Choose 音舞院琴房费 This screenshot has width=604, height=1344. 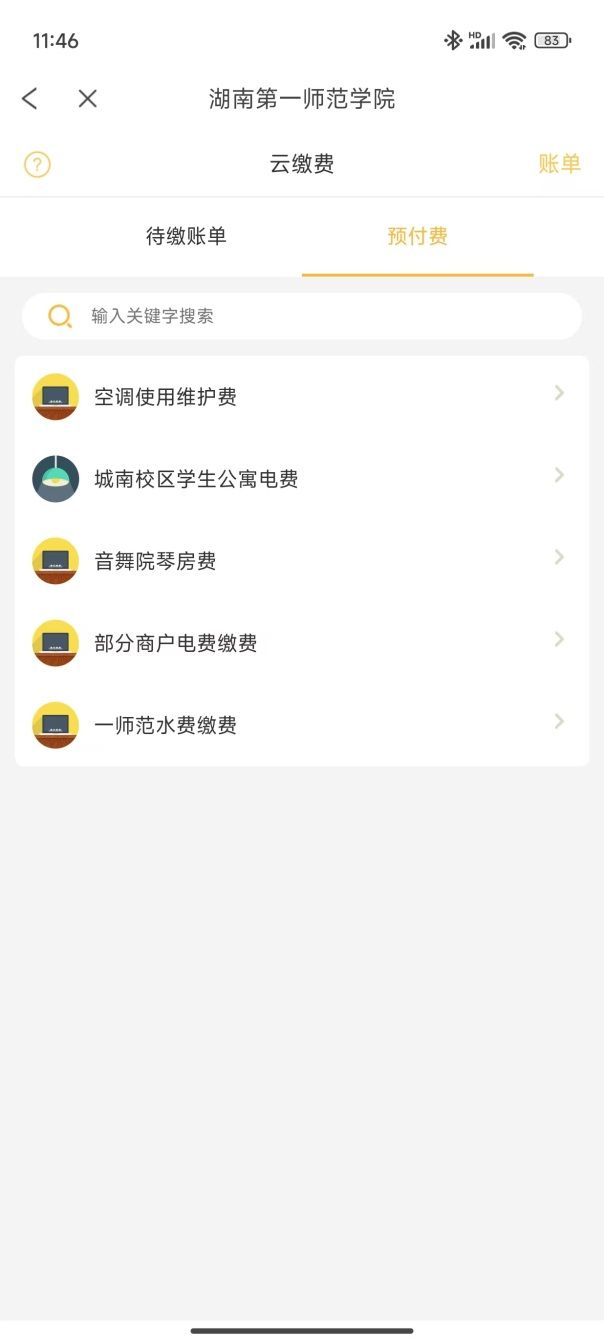click(302, 561)
